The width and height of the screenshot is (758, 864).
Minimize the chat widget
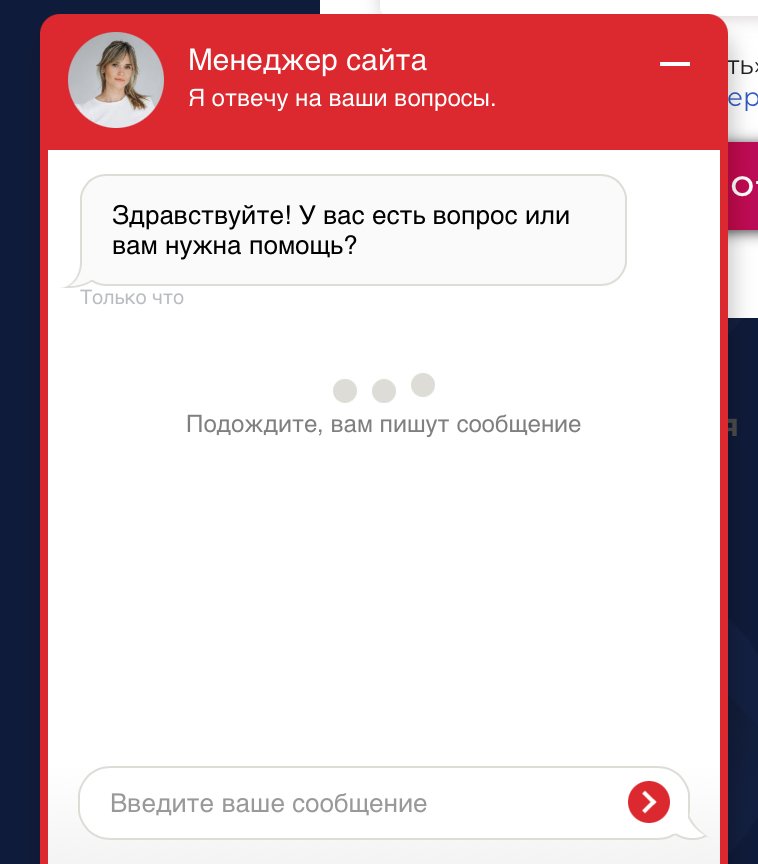tap(675, 65)
